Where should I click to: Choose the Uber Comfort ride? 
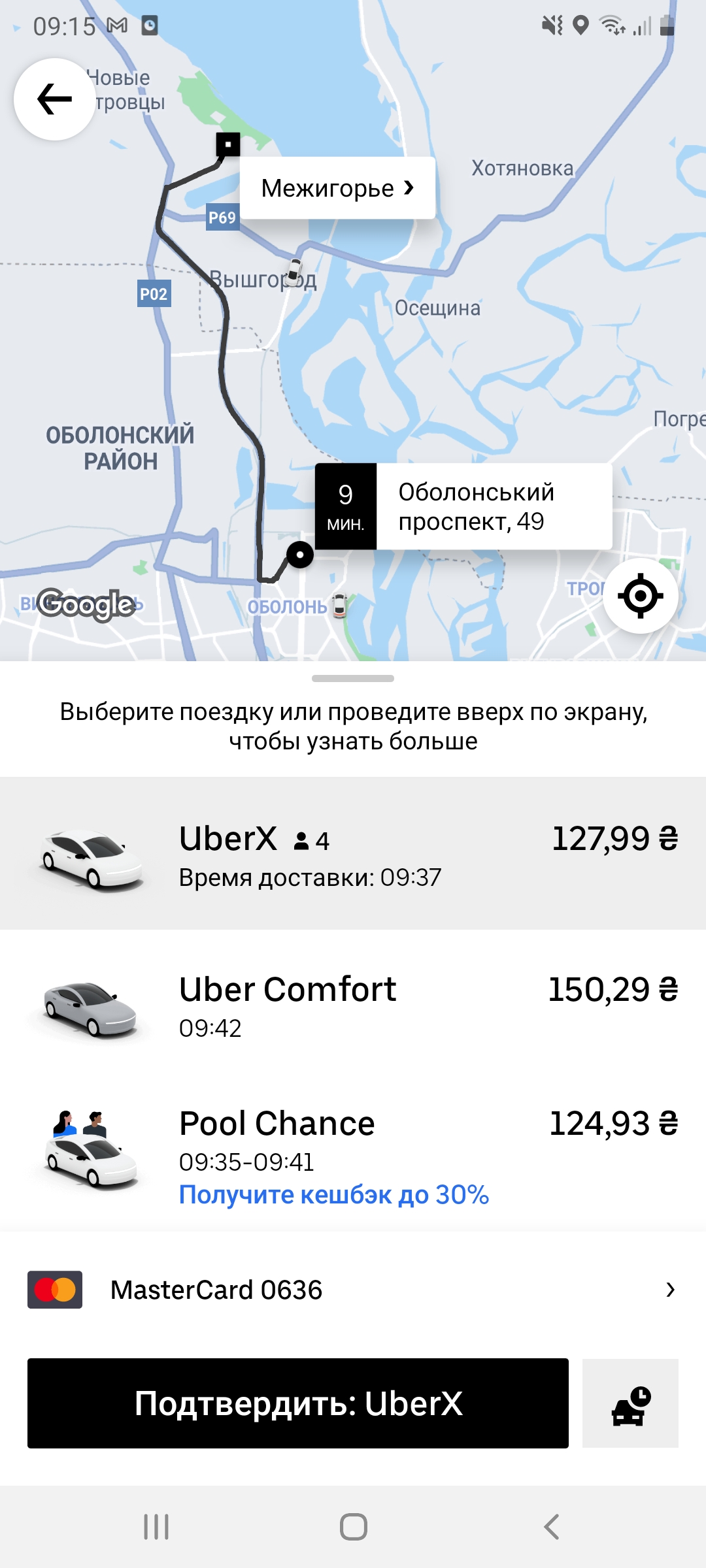(x=353, y=1005)
